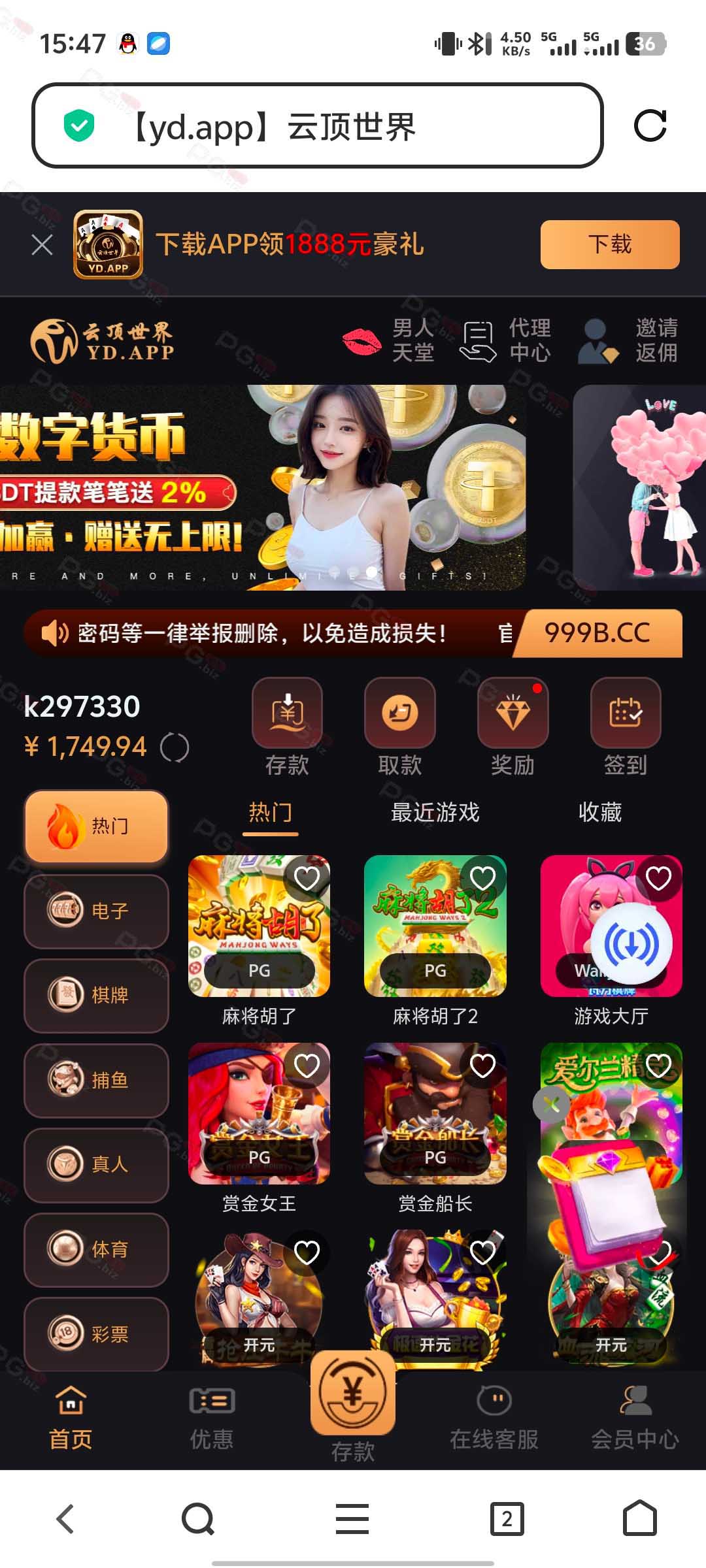Reload the page with the refresh icon
706x1568 pixels.
[x=650, y=125]
